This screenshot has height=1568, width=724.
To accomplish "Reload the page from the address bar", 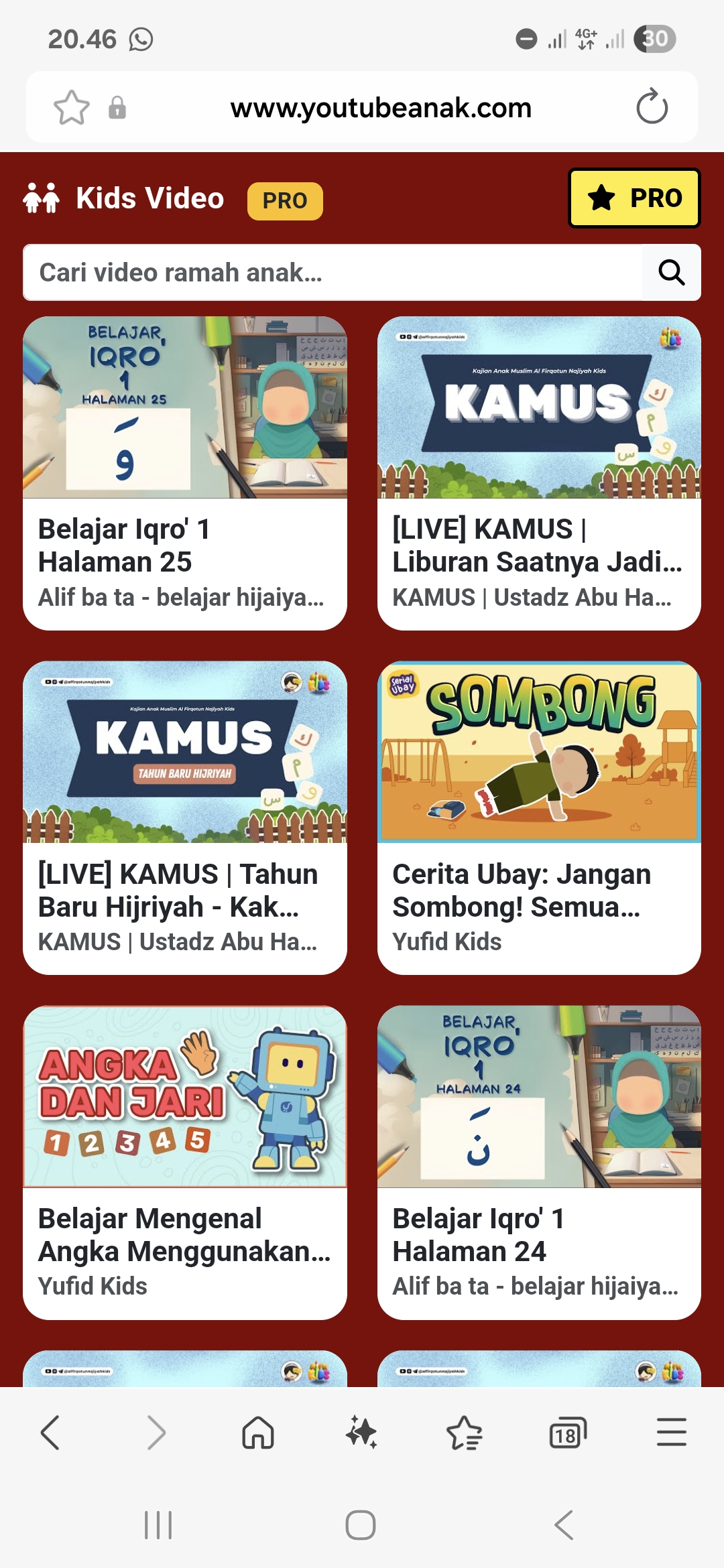I will pos(652,107).
